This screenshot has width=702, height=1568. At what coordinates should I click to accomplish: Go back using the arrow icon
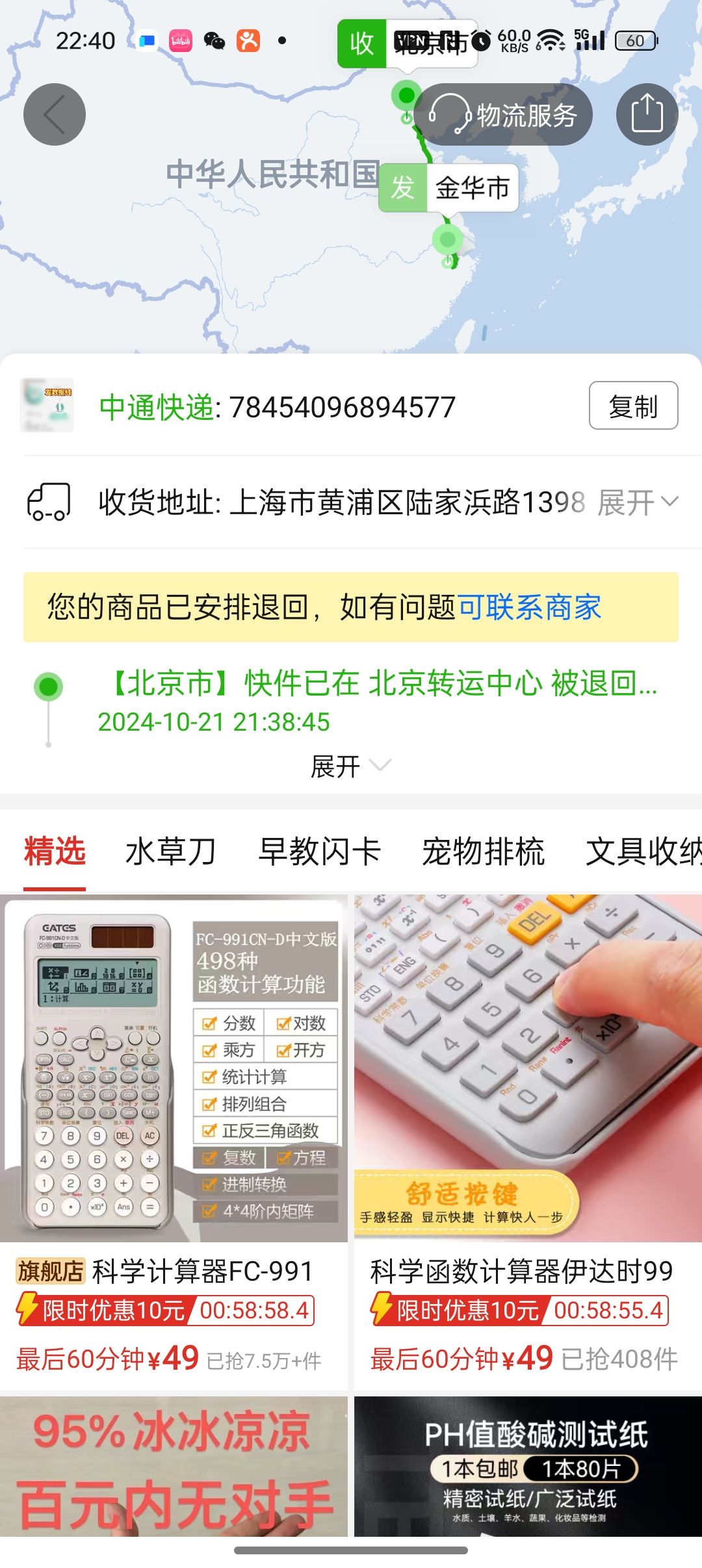(x=55, y=114)
